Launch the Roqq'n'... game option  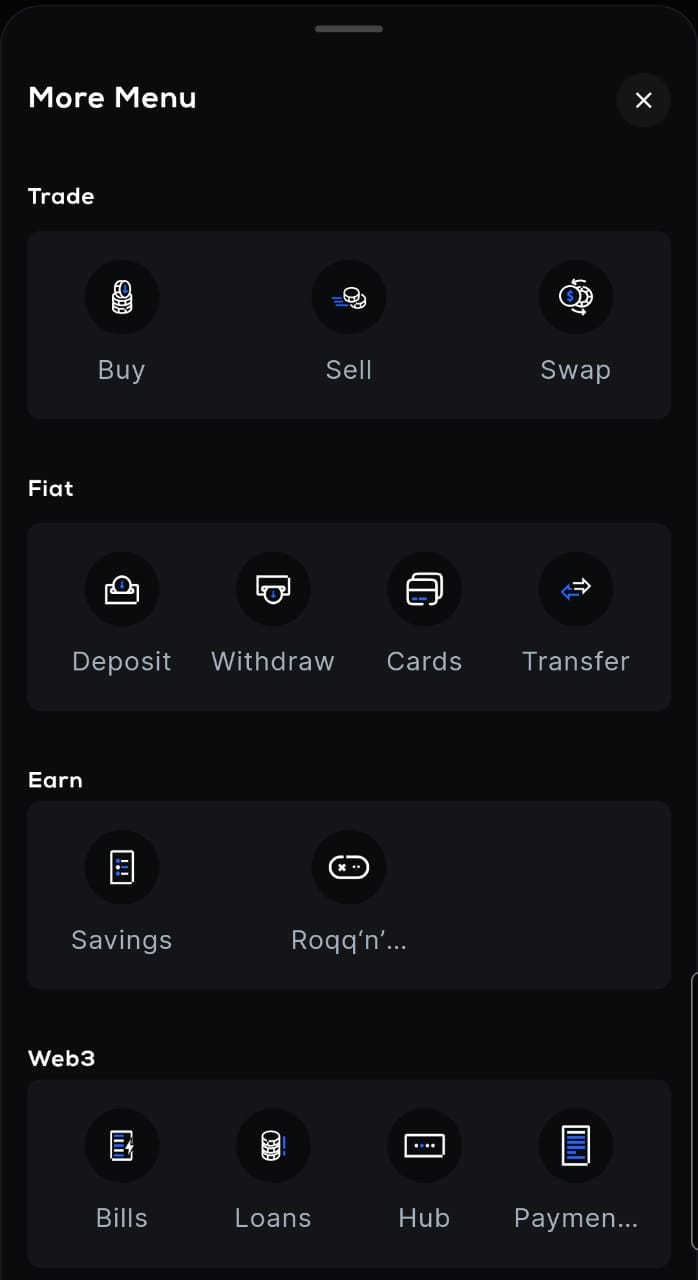[349, 868]
